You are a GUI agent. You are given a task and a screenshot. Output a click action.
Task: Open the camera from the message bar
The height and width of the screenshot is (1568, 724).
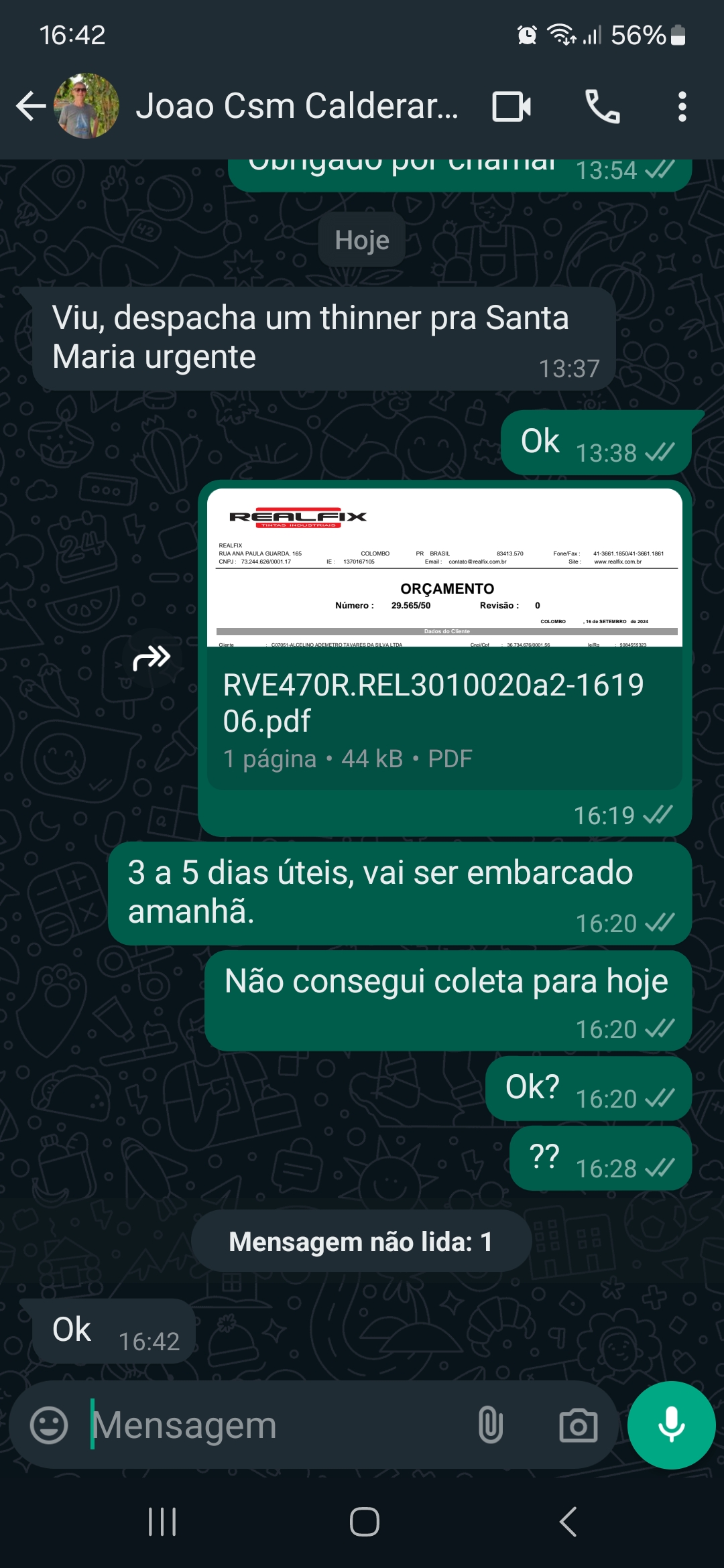coord(578,1425)
